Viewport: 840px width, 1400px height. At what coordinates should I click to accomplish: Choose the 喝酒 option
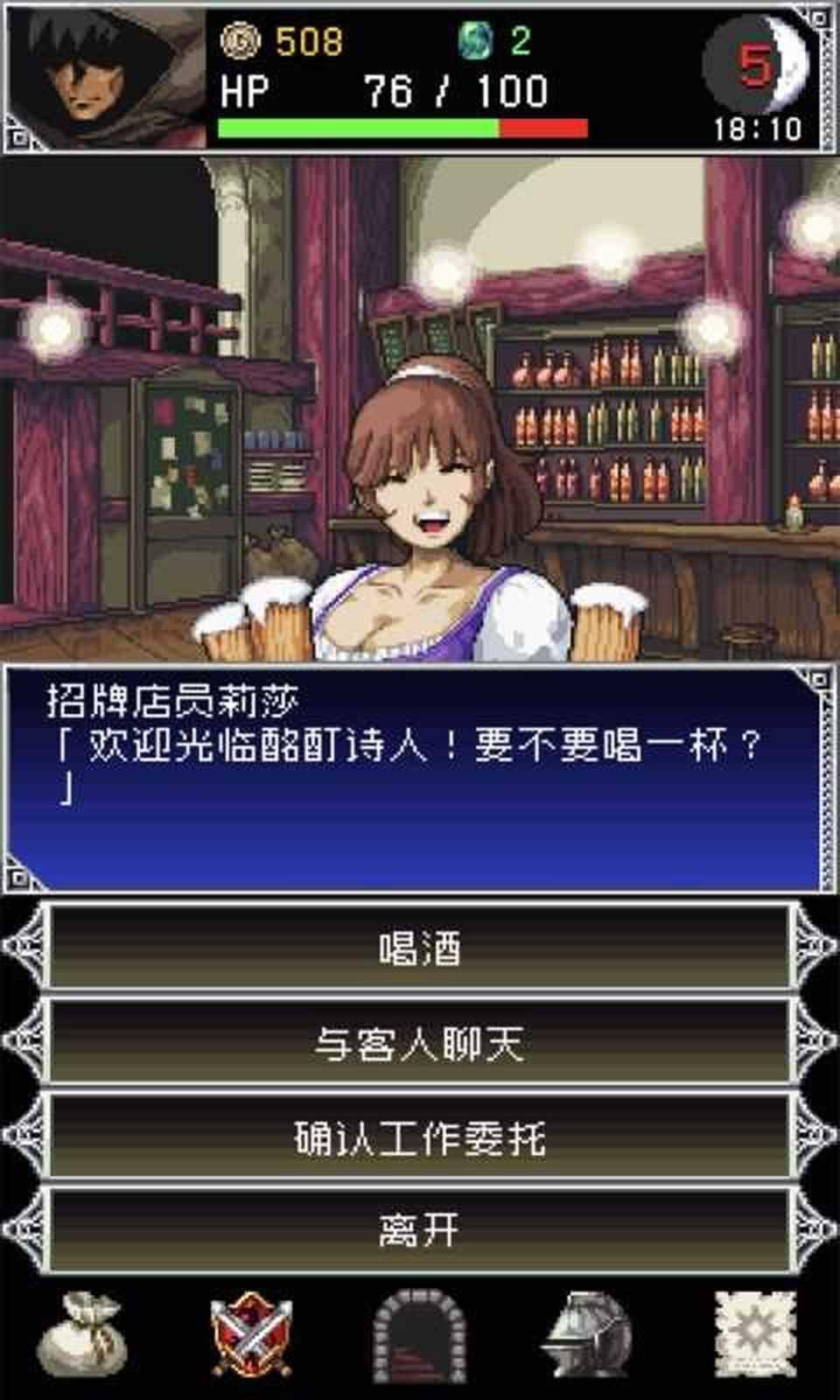(x=419, y=948)
